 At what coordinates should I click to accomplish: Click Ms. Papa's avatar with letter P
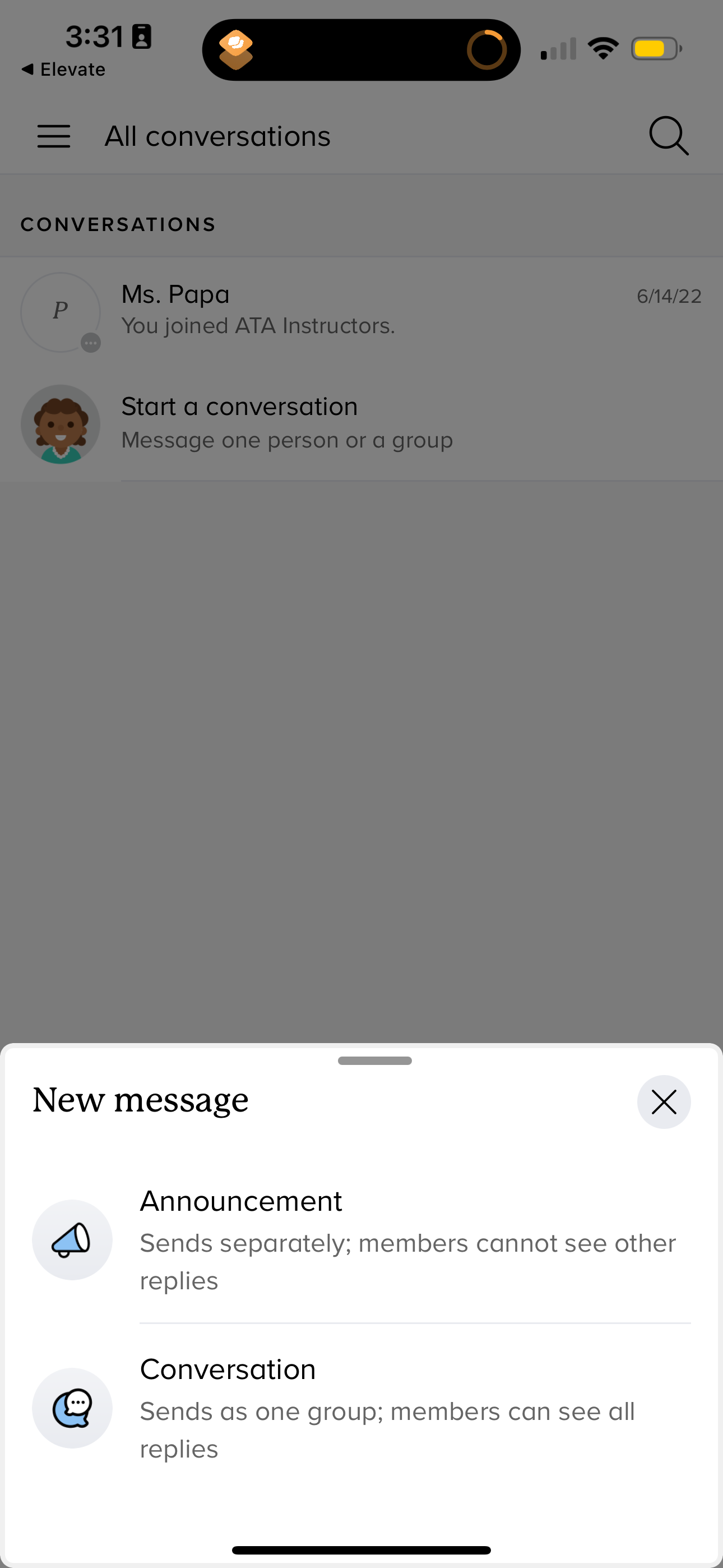coord(61,312)
